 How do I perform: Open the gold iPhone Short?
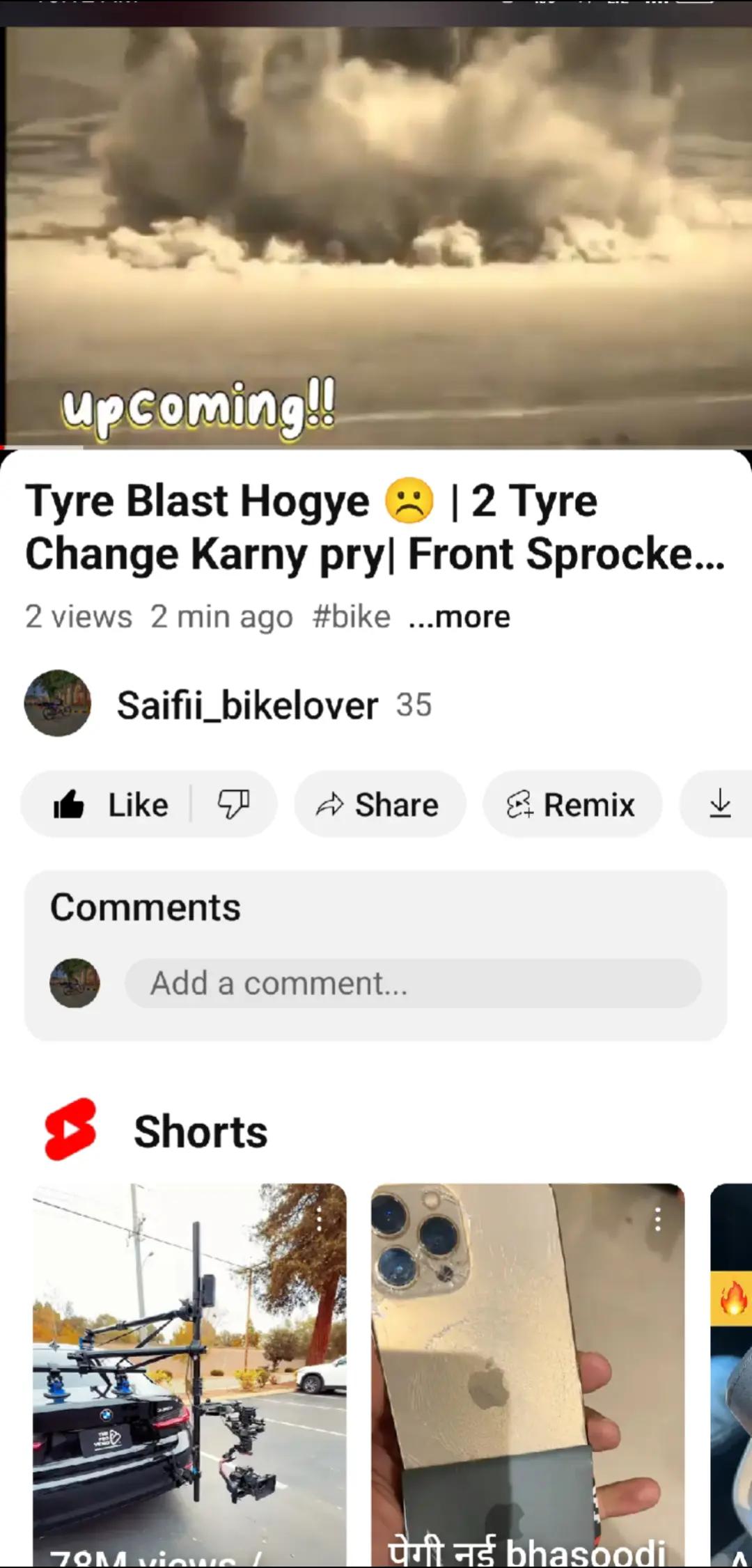(528, 1375)
